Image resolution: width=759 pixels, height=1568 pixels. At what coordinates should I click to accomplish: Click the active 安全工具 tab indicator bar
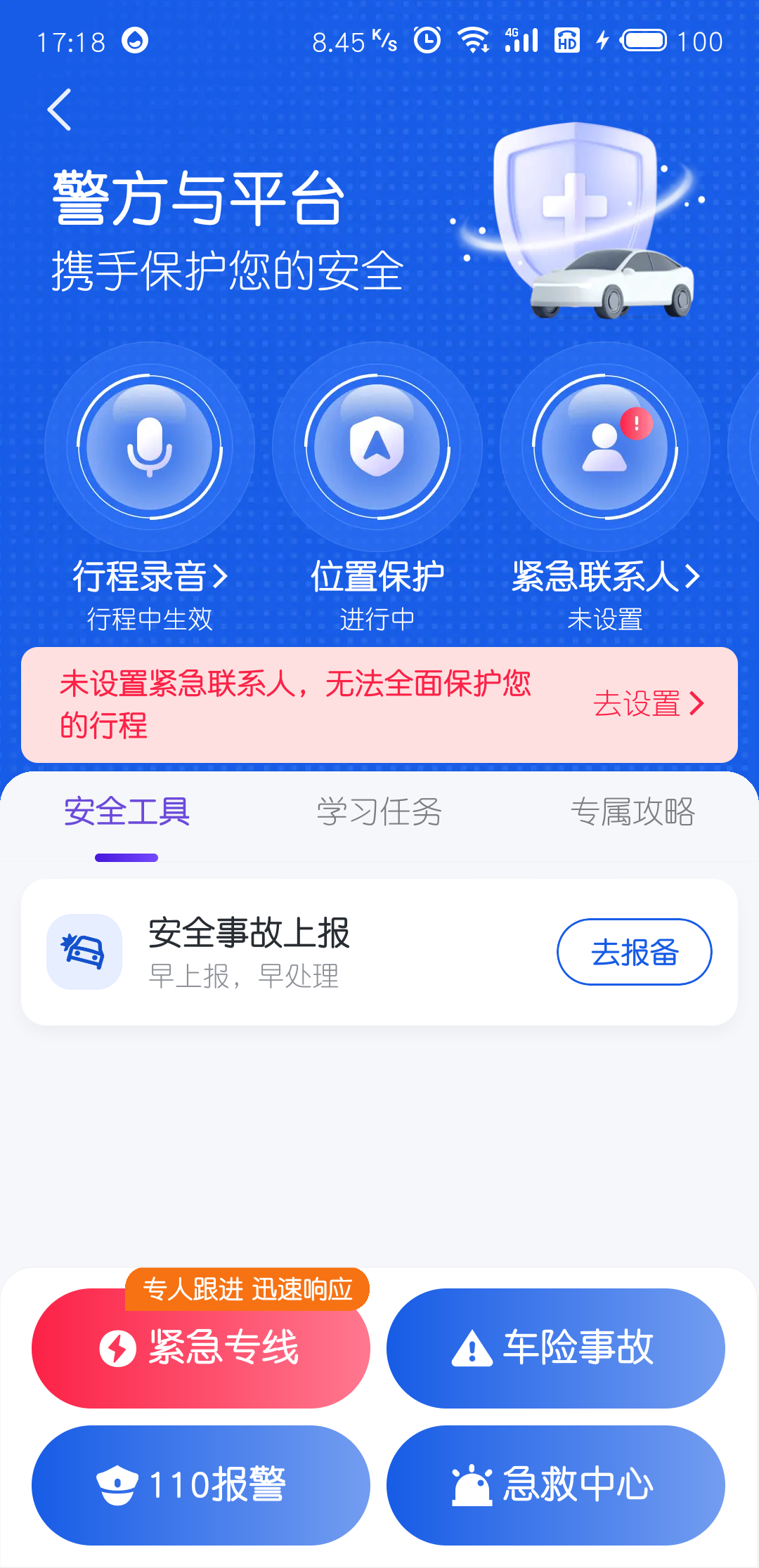point(126,857)
